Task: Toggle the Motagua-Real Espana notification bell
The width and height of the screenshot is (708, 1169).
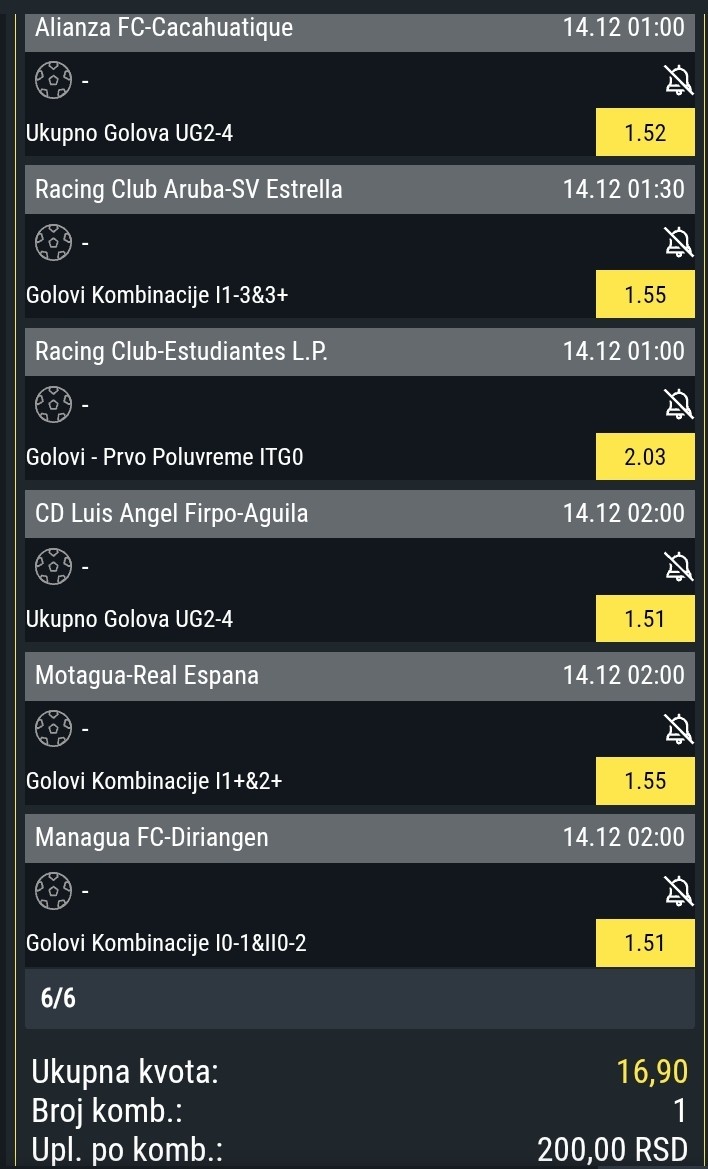Action: (679, 729)
